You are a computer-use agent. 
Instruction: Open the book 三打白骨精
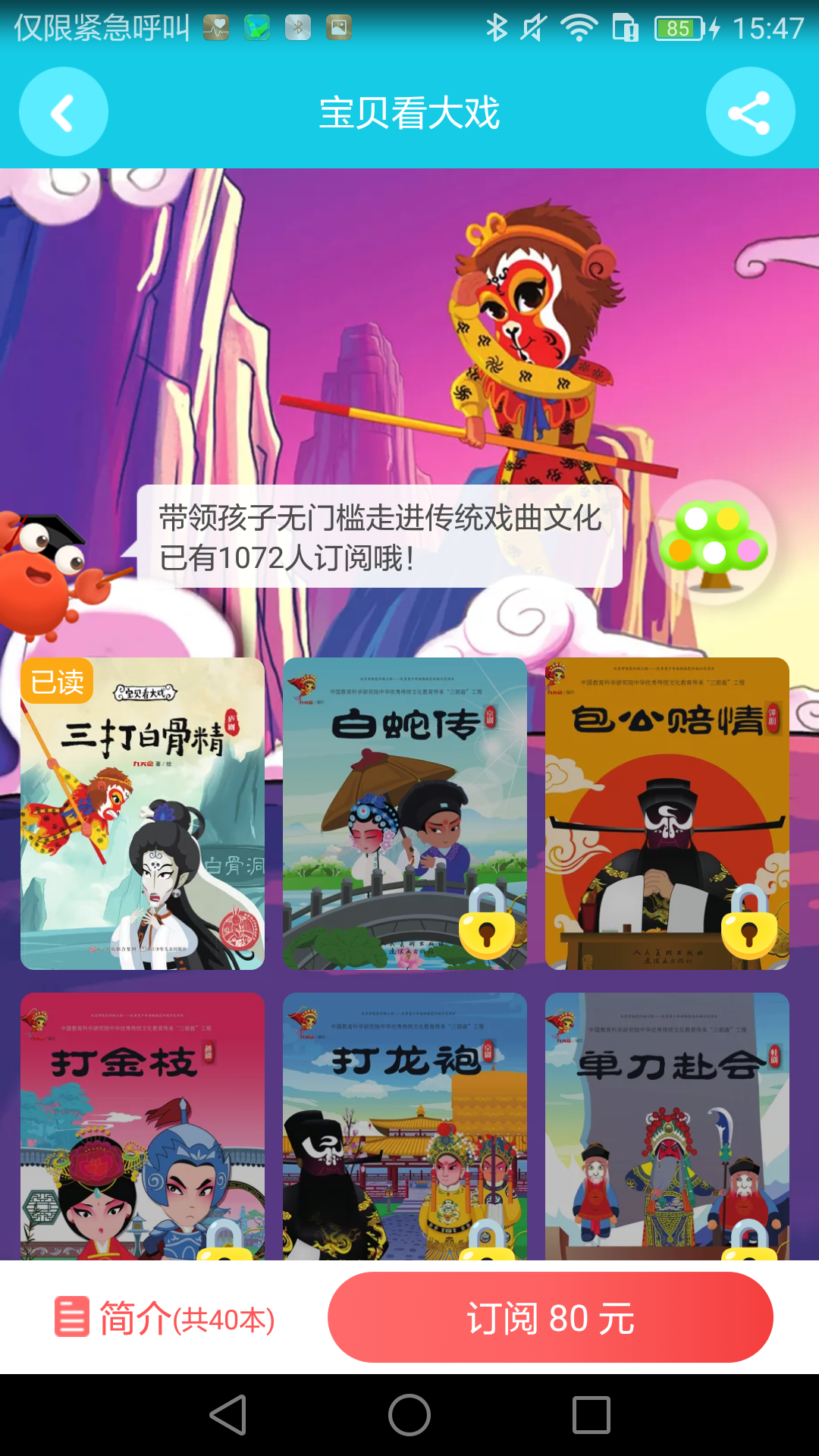click(x=143, y=813)
